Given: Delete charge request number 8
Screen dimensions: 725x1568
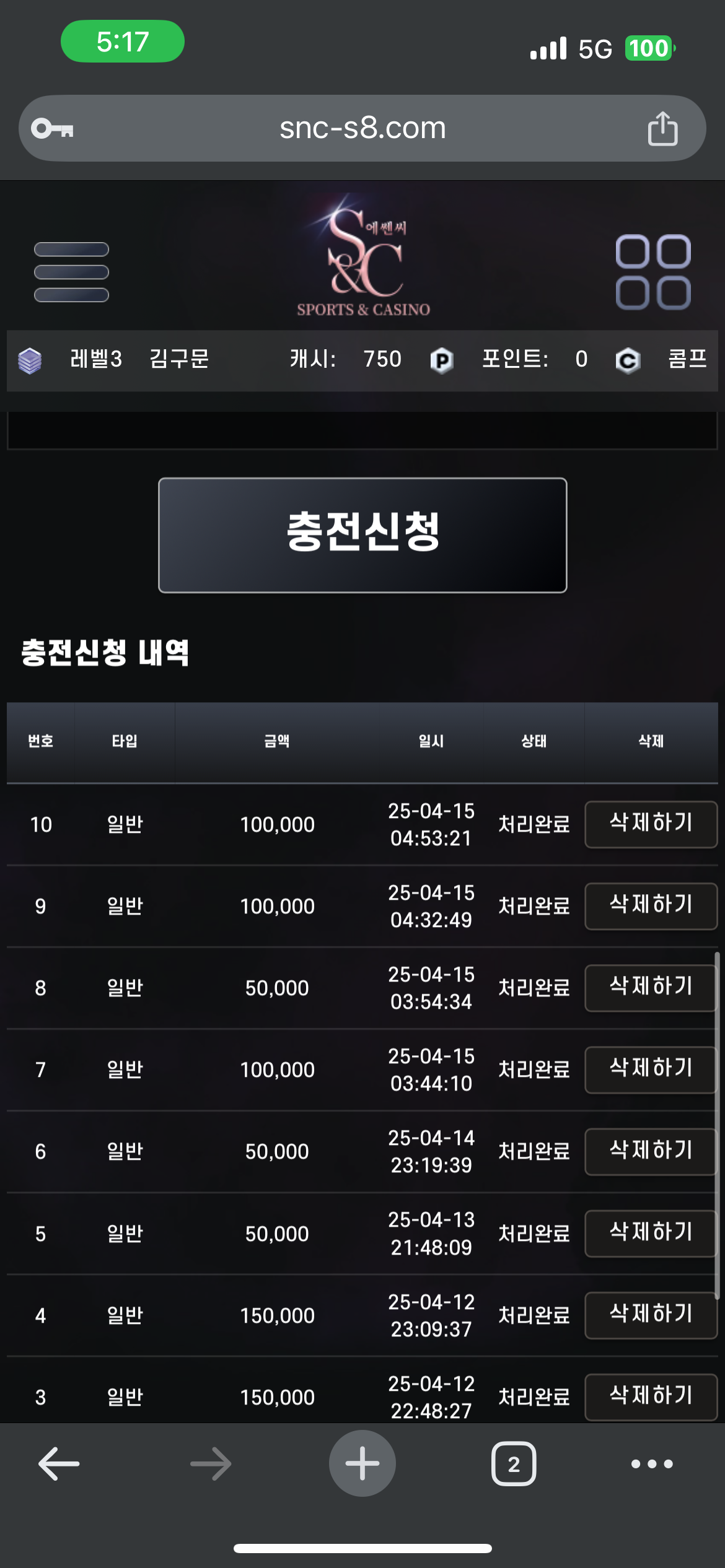Looking at the screenshot, I should [651, 987].
